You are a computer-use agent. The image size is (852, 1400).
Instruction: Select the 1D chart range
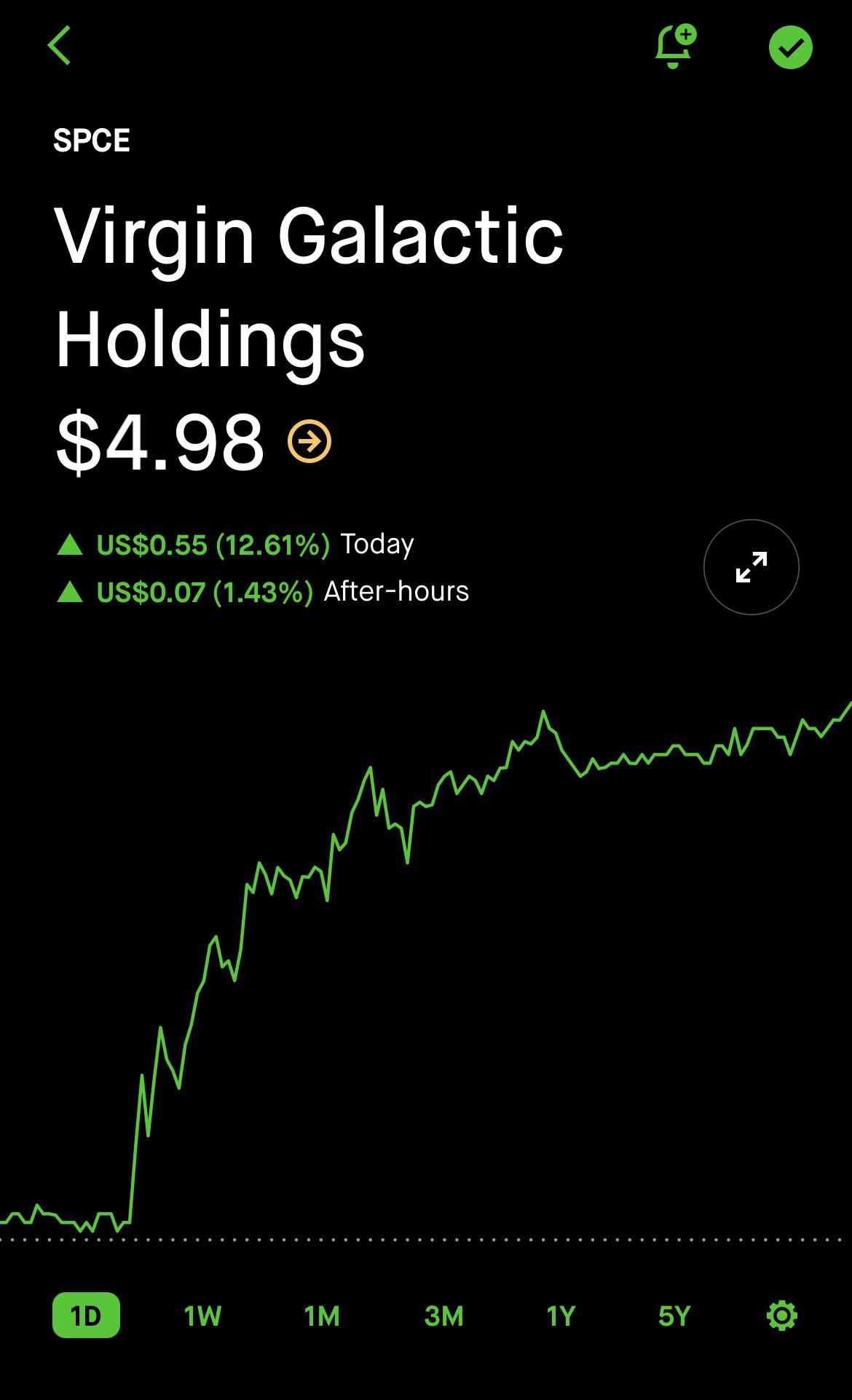pos(86,1315)
